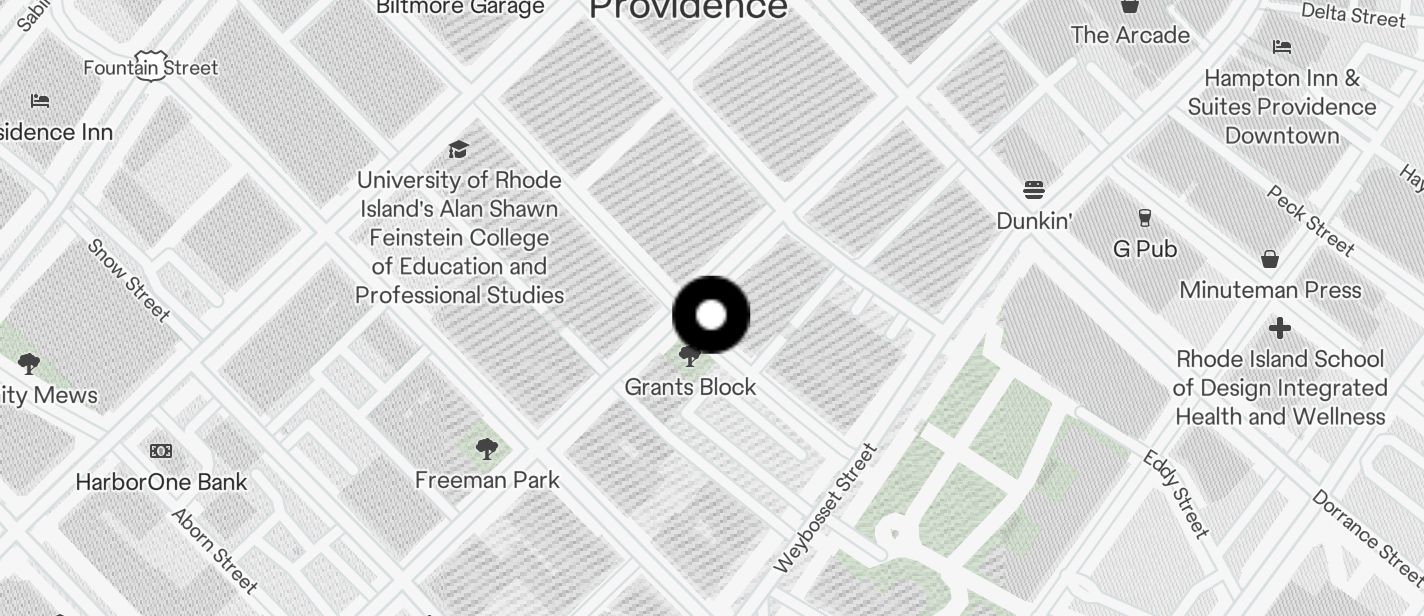Tap the current location pin marker
This screenshot has height=616, width=1424.
(711, 315)
